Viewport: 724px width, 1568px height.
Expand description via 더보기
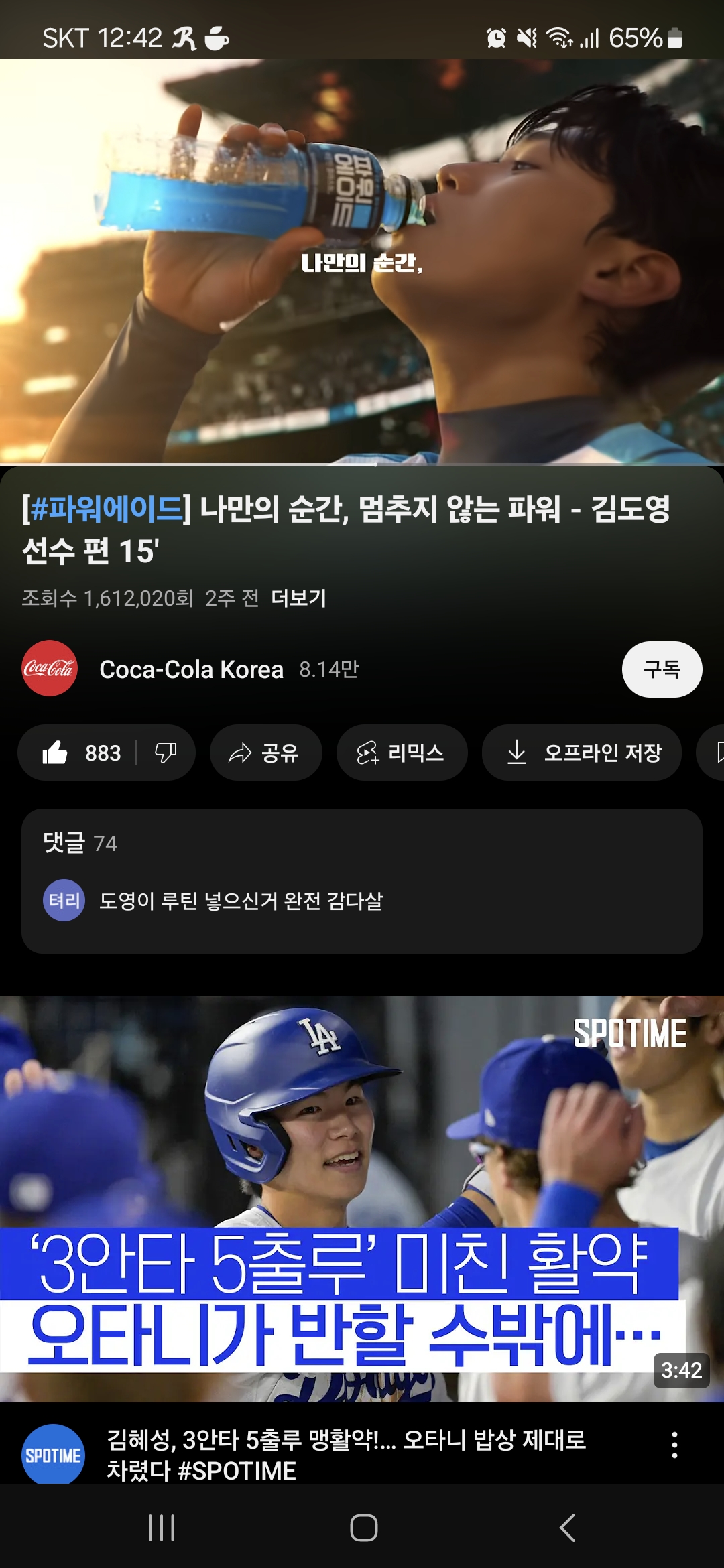click(298, 598)
